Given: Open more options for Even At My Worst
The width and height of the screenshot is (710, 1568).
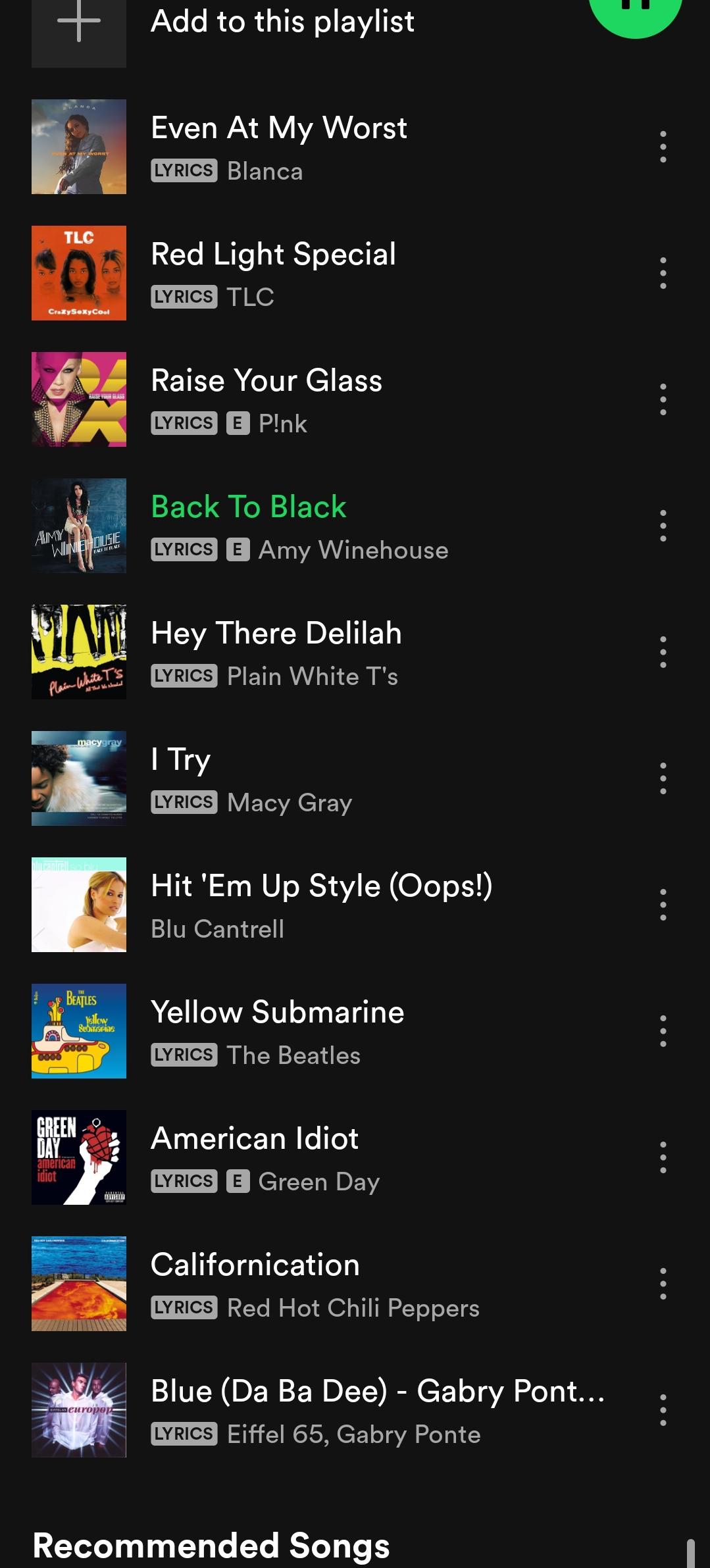Looking at the screenshot, I should click(663, 147).
